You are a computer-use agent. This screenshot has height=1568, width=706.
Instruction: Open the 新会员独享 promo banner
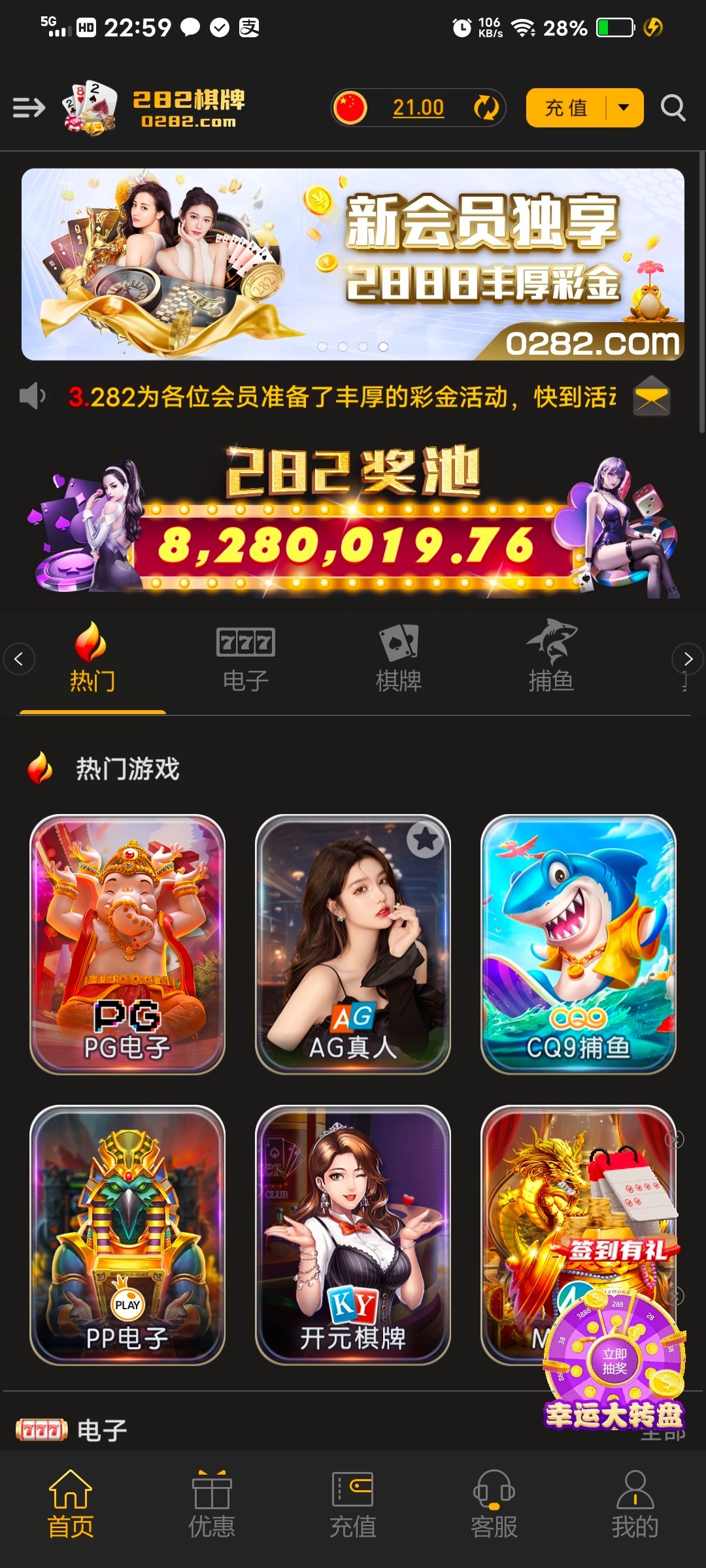click(x=353, y=264)
